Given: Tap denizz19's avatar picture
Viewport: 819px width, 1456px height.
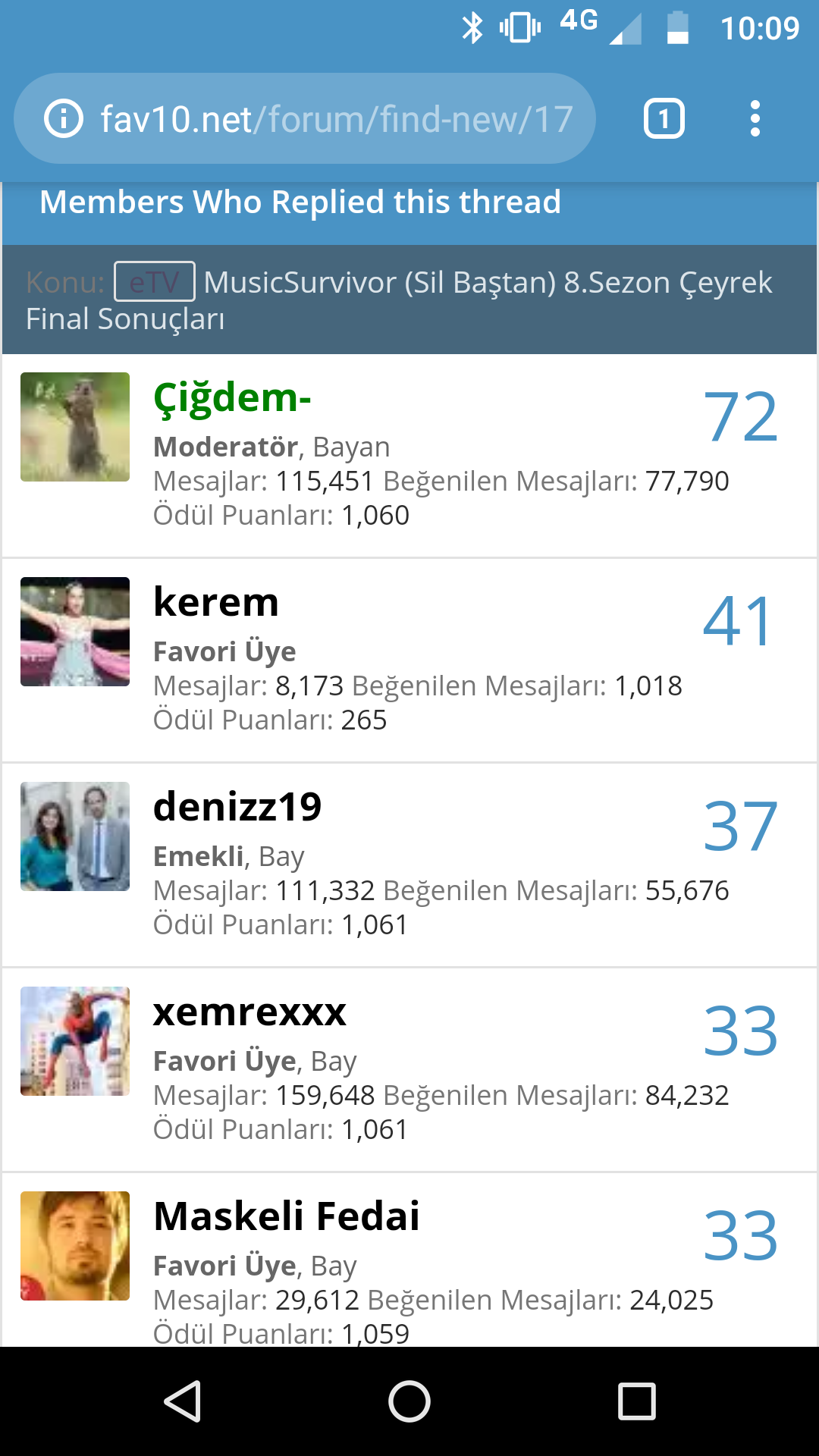Looking at the screenshot, I should tap(75, 836).
